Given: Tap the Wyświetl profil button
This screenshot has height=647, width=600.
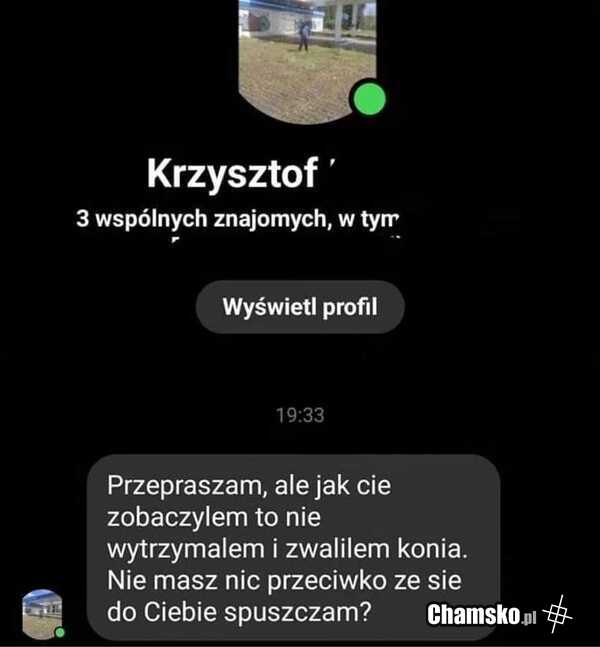Looking at the screenshot, I should (300, 307).
